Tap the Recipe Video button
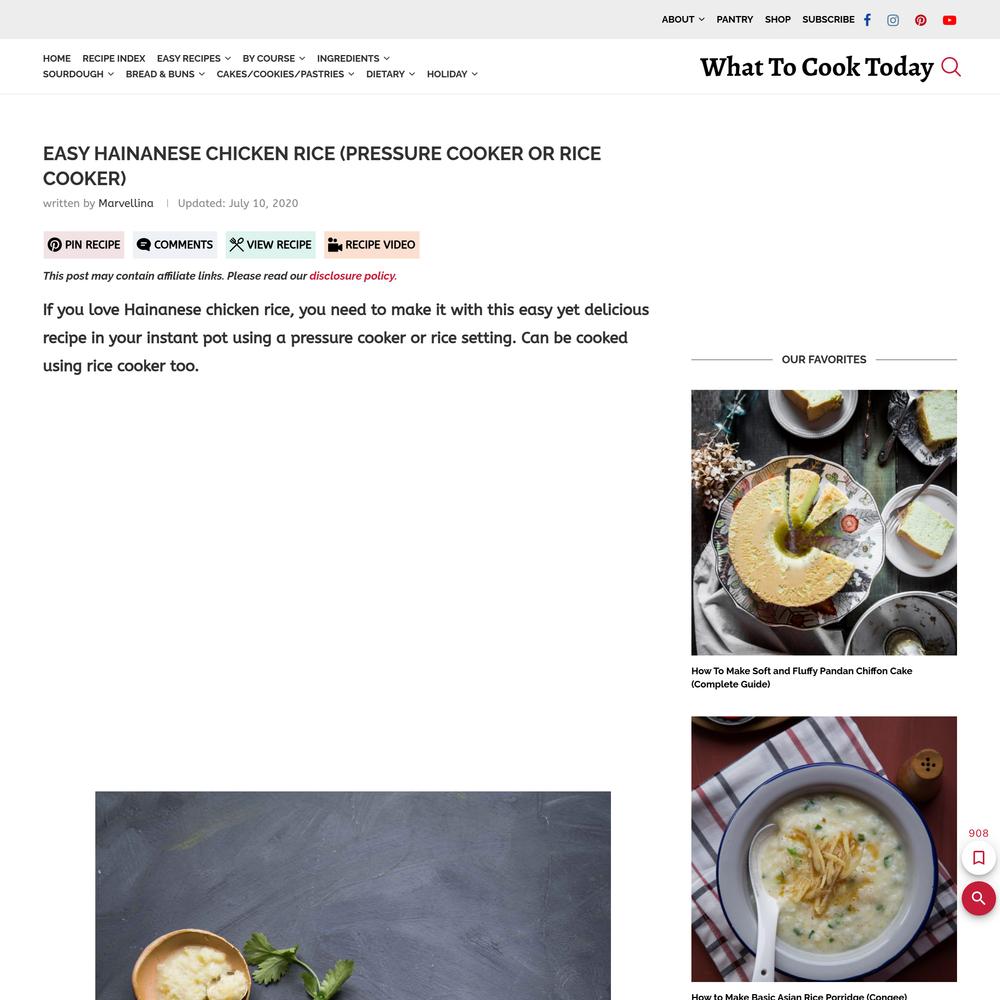Screen dimensions: 1000x1000 (x=371, y=245)
